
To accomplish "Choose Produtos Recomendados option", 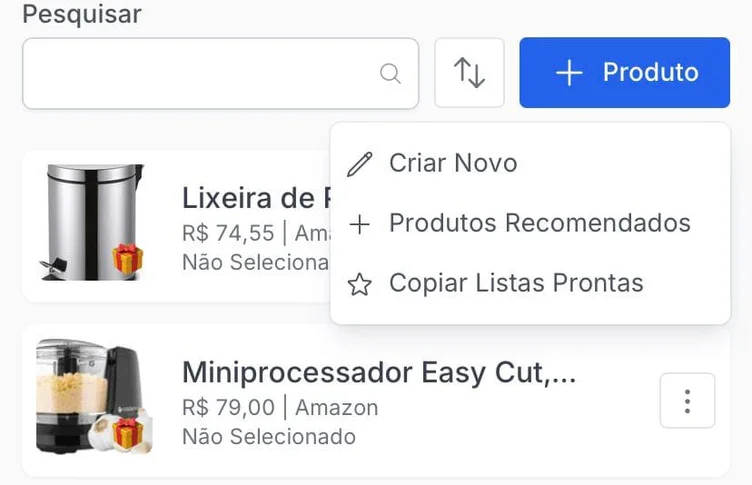I will [x=538, y=223].
